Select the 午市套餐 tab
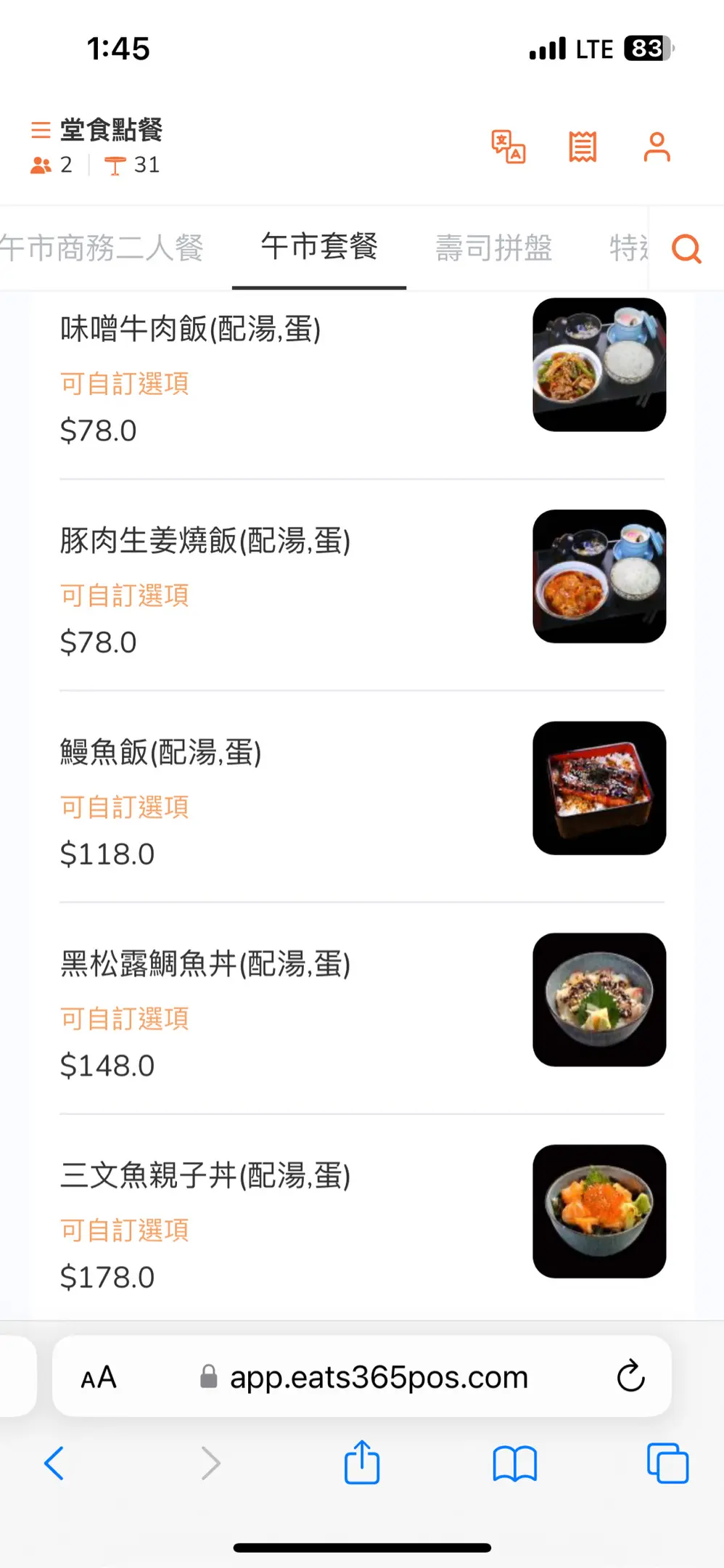The height and width of the screenshot is (1568, 724). pyautogui.click(x=319, y=247)
